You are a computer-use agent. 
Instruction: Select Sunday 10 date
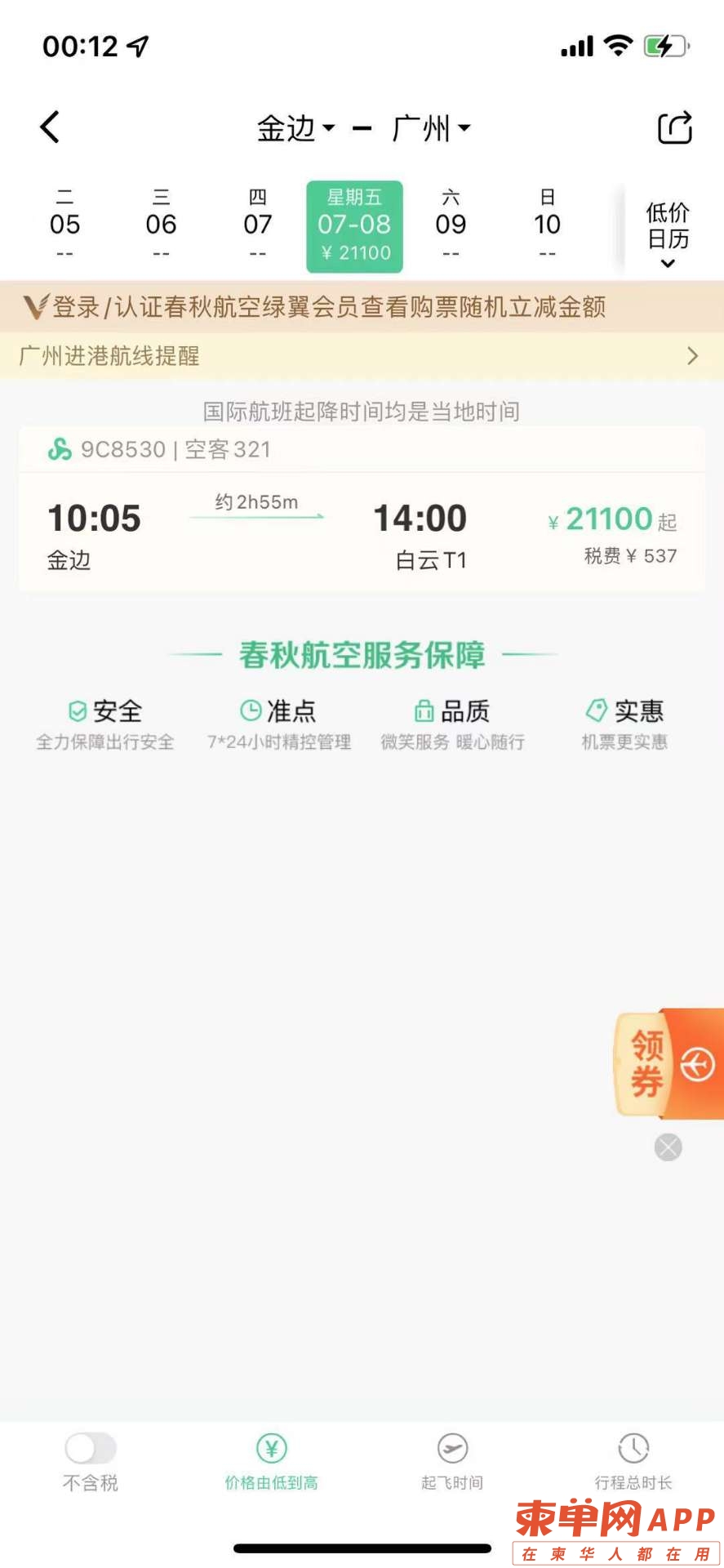547,225
